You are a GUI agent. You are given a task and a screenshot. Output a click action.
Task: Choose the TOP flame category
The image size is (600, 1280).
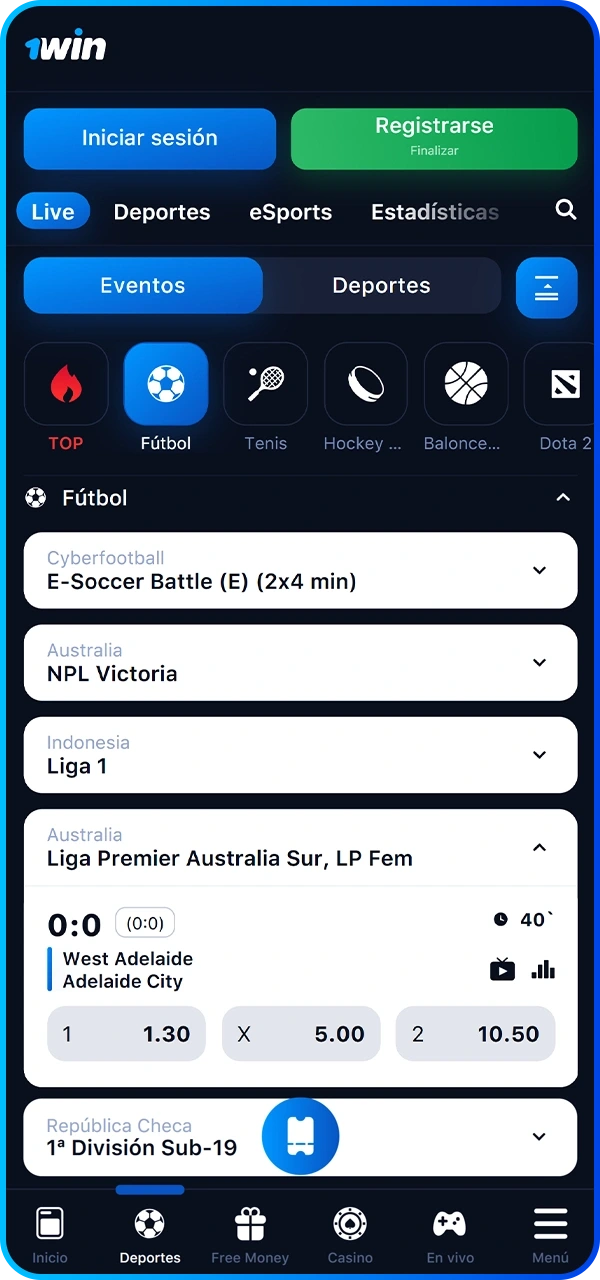66,397
